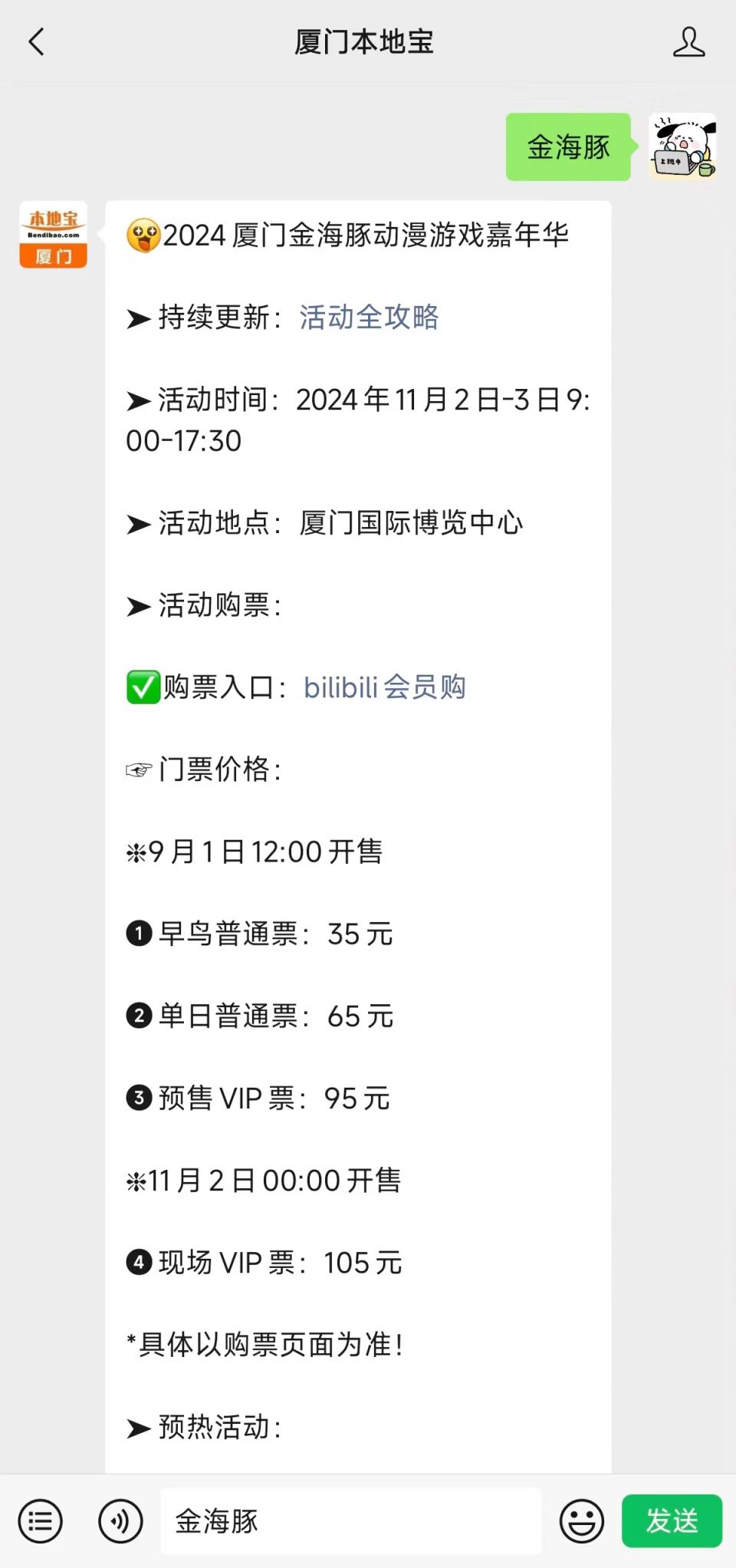Tap the 发送 button
The height and width of the screenshot is (1568, 736).
[672, 1520]
